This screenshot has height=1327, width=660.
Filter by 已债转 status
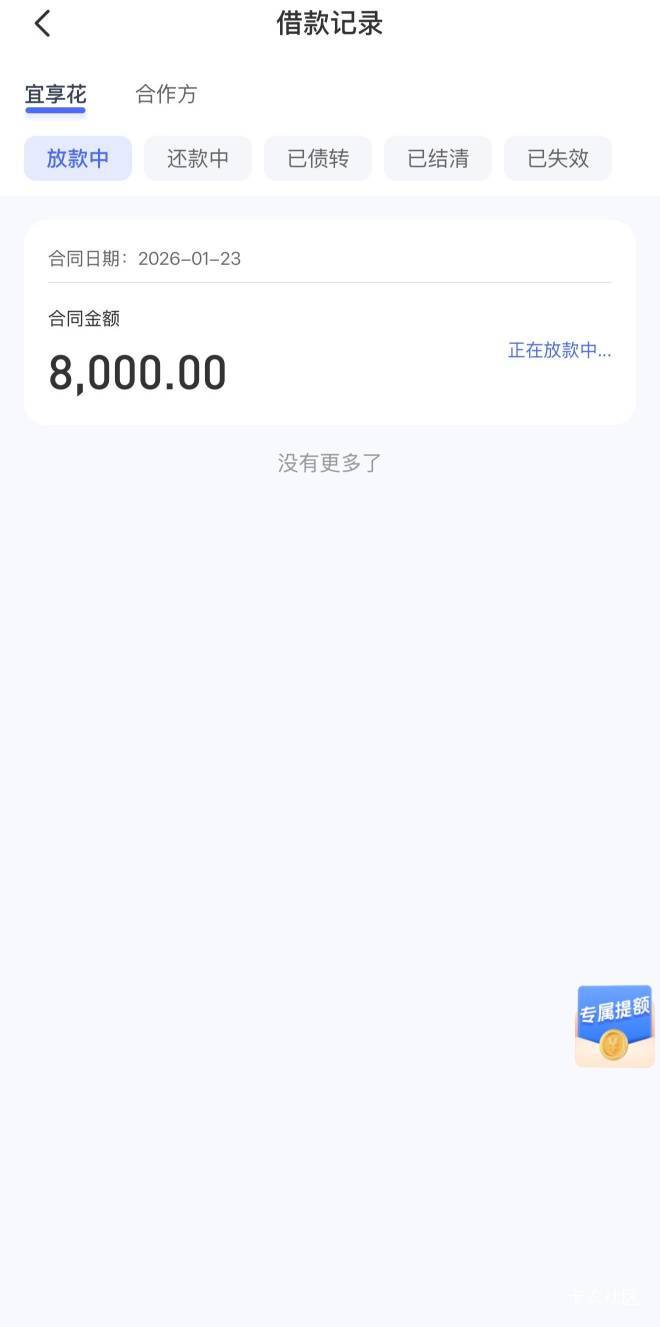pyautogui.click(x=318, y=158)
